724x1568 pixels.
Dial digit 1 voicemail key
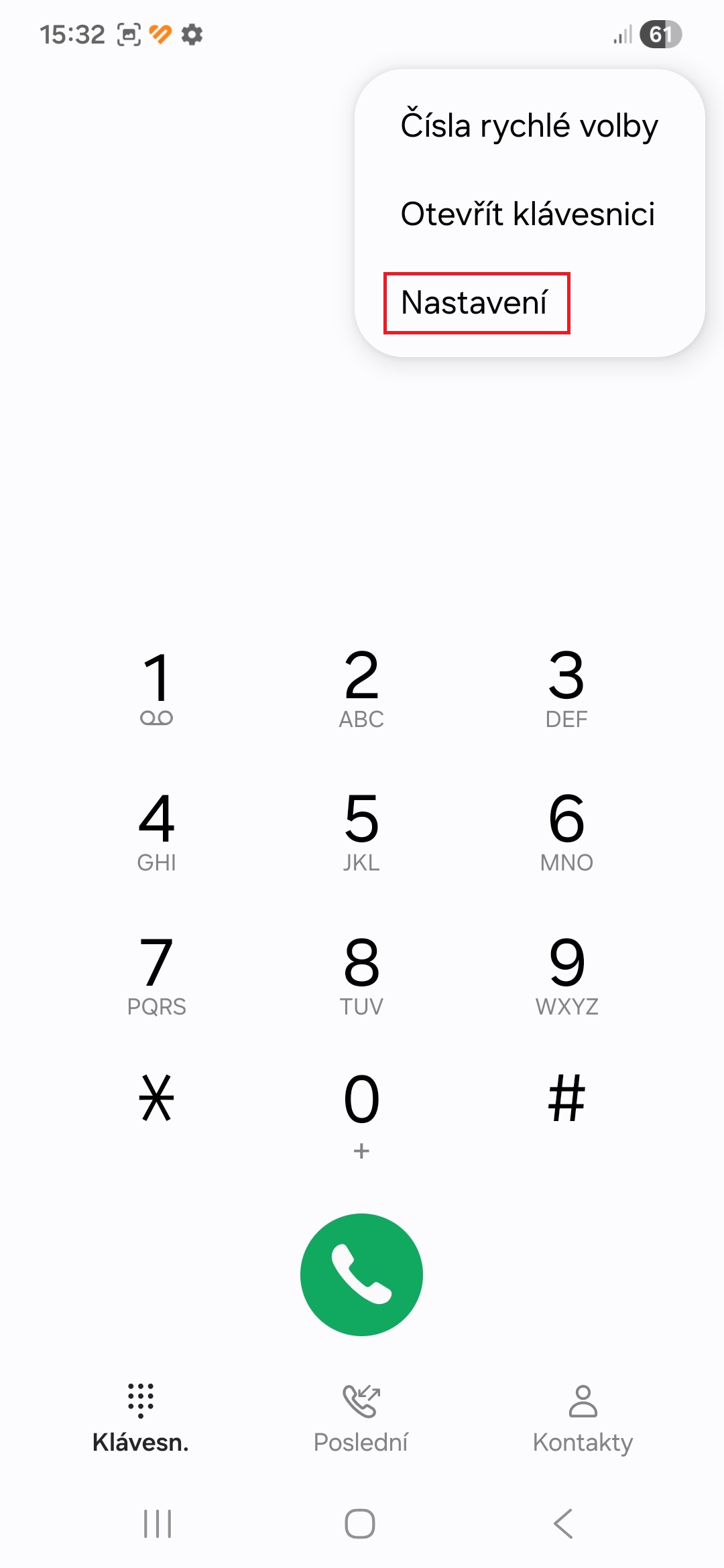(x=157, y=688)
